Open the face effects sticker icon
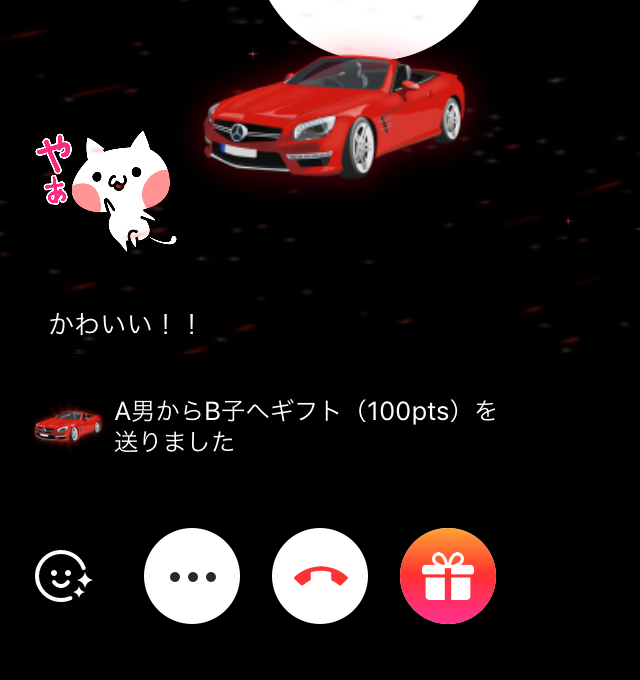 point(64,576)
